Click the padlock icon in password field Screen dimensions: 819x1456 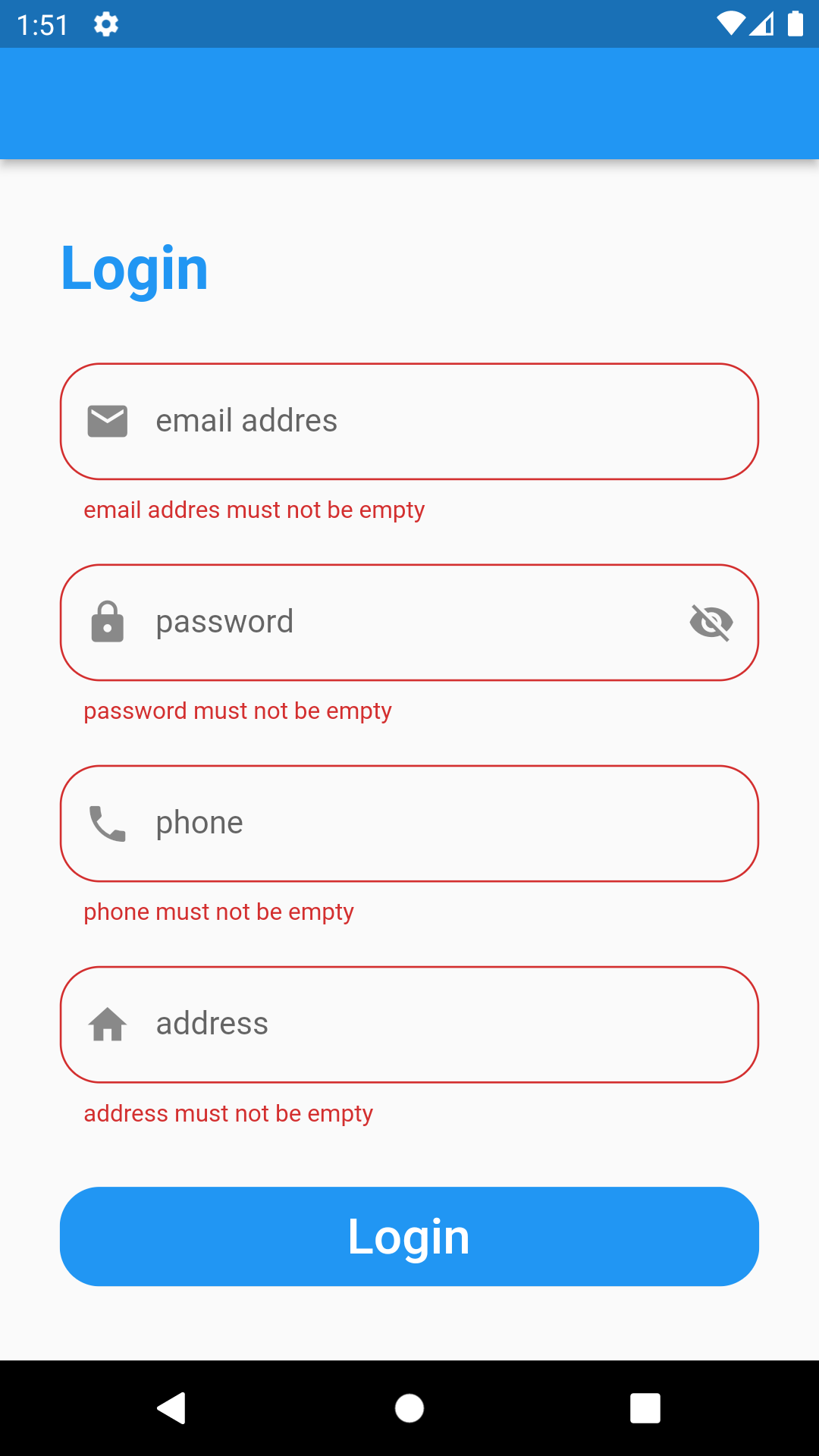pos(107,622)
